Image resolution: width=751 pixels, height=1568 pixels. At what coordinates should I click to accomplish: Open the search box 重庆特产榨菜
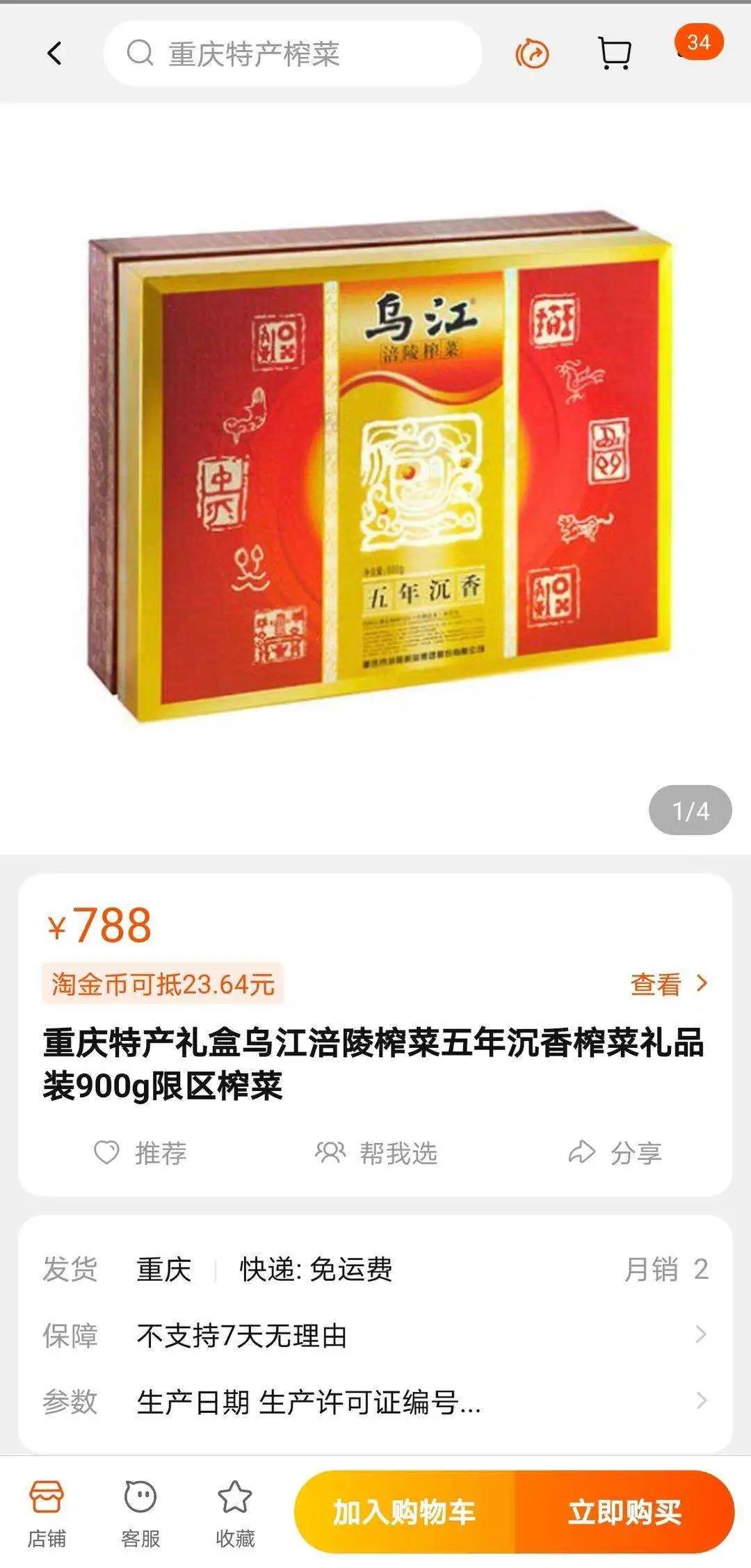point(292,54)
